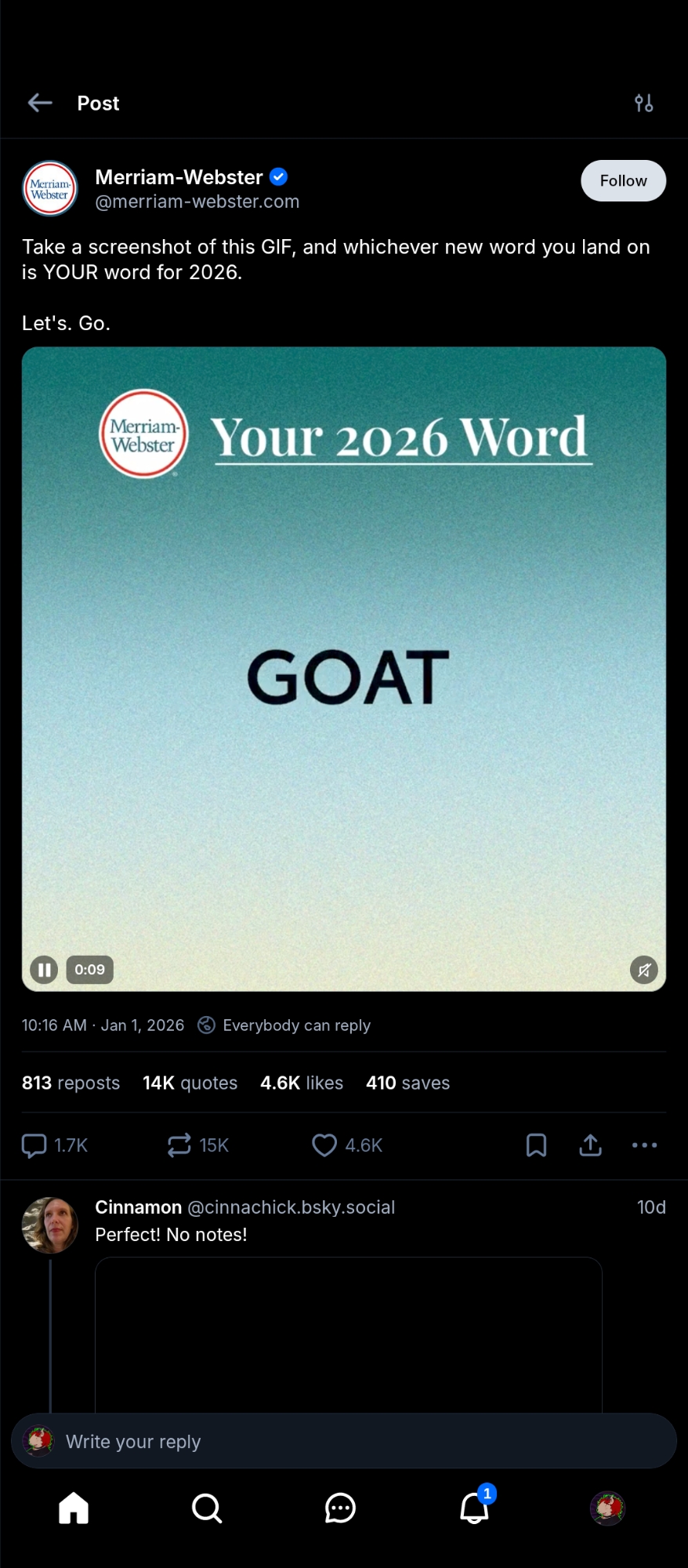Unmute the video sound
The height and width of the screenshot is (1568, 688).
[643, 970]
